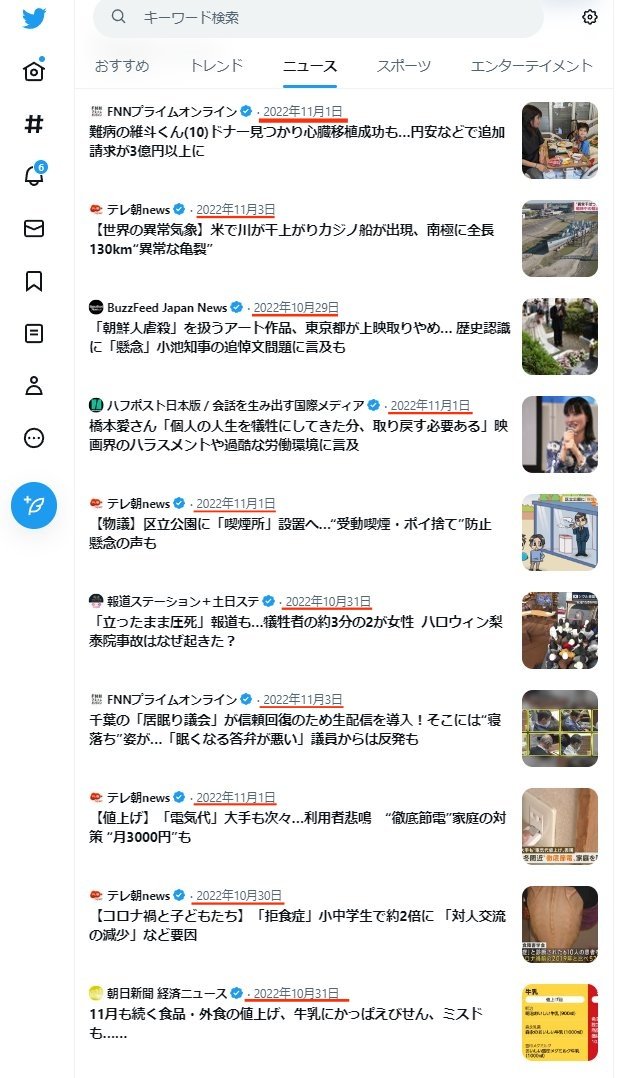Open the notifications bell
This screenshot has width=629, height=1078.
pos(34,176)
